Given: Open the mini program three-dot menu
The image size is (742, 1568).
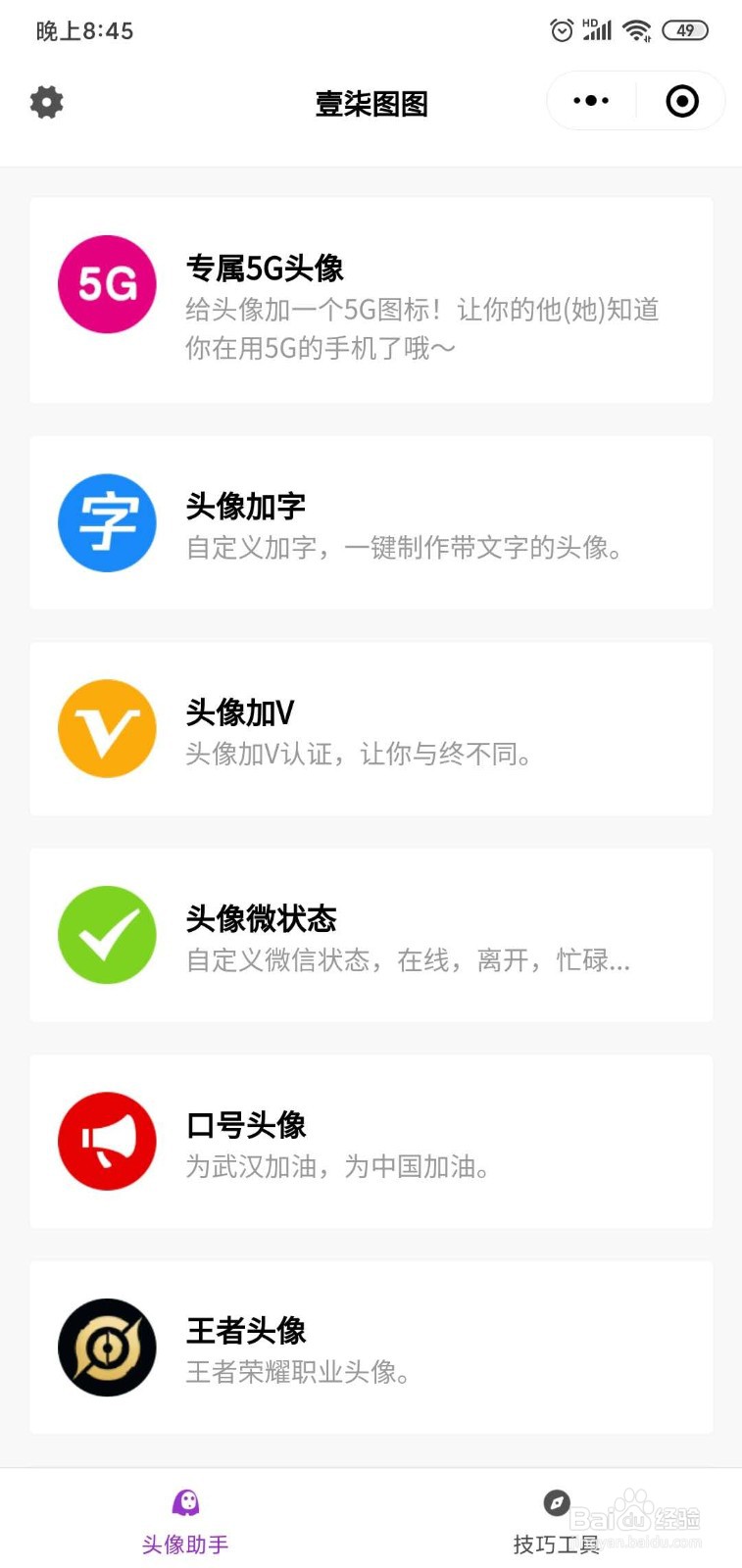Looking at the screenshot, I should 591,101.
